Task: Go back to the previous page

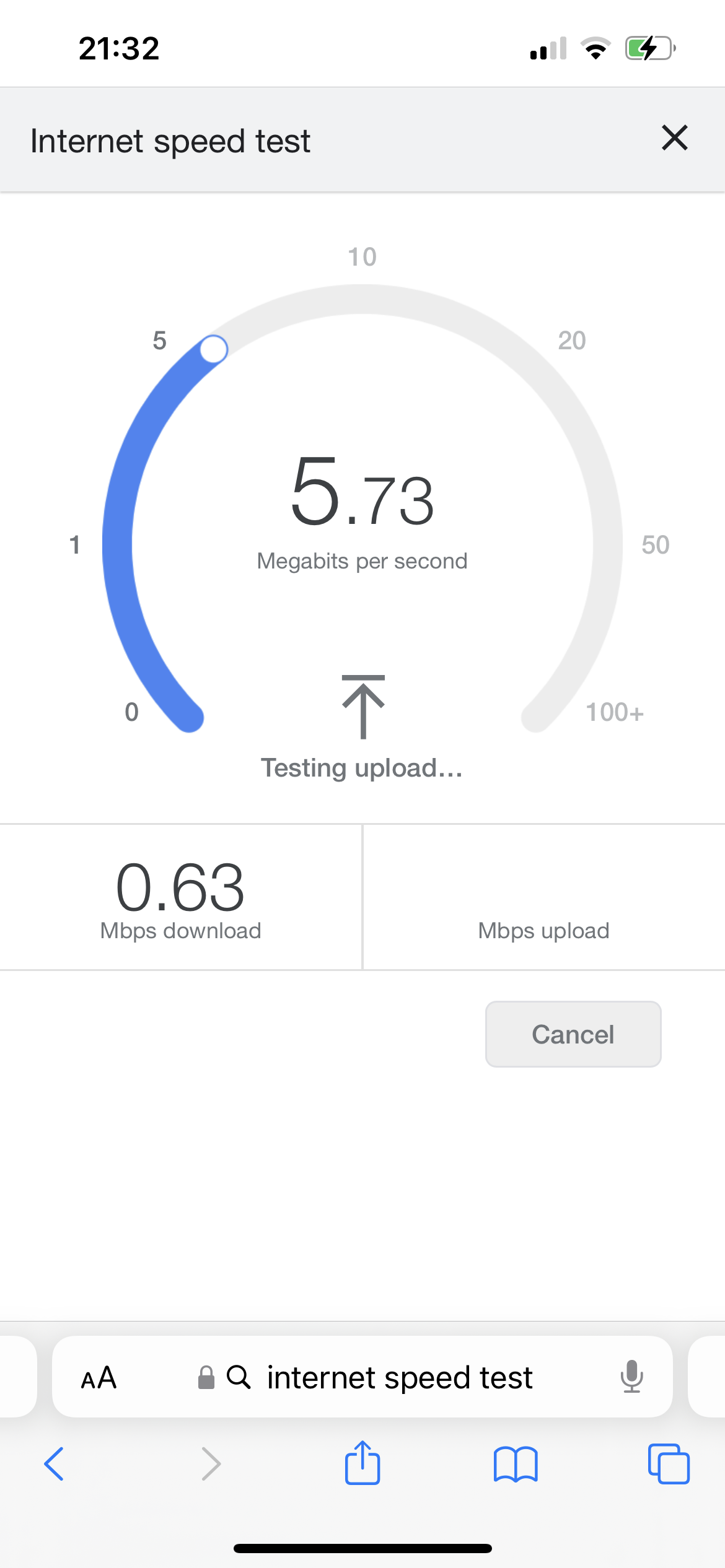Action: (x=55, y=1465)
